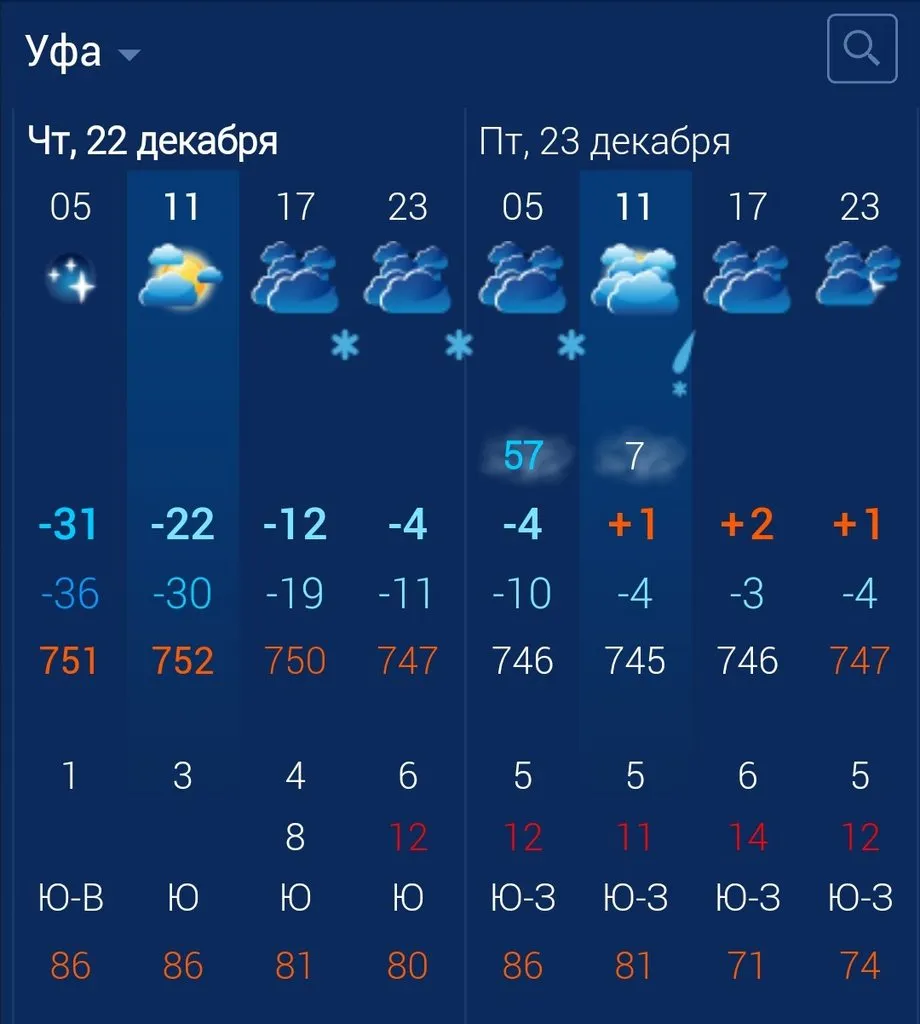Click the search magnifier icon
Viewport: 920px width, 1024px height.
[861, 50]
